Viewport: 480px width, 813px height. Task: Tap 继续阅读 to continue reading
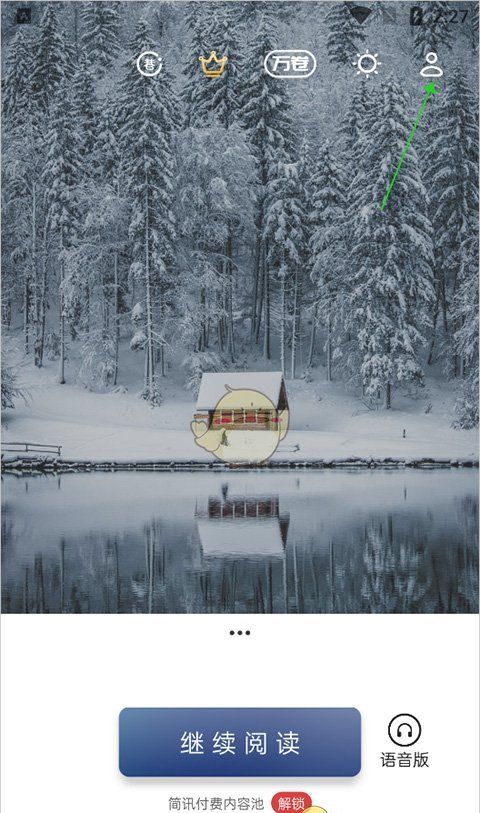coord(239,742)
